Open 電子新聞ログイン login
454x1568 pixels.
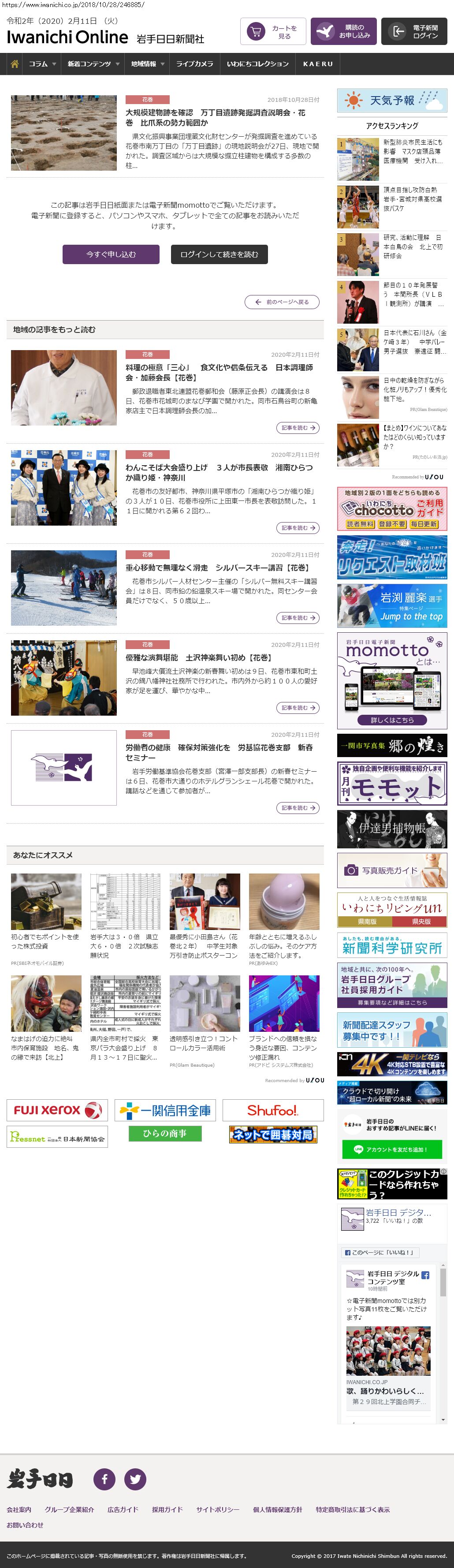point(414,32)
